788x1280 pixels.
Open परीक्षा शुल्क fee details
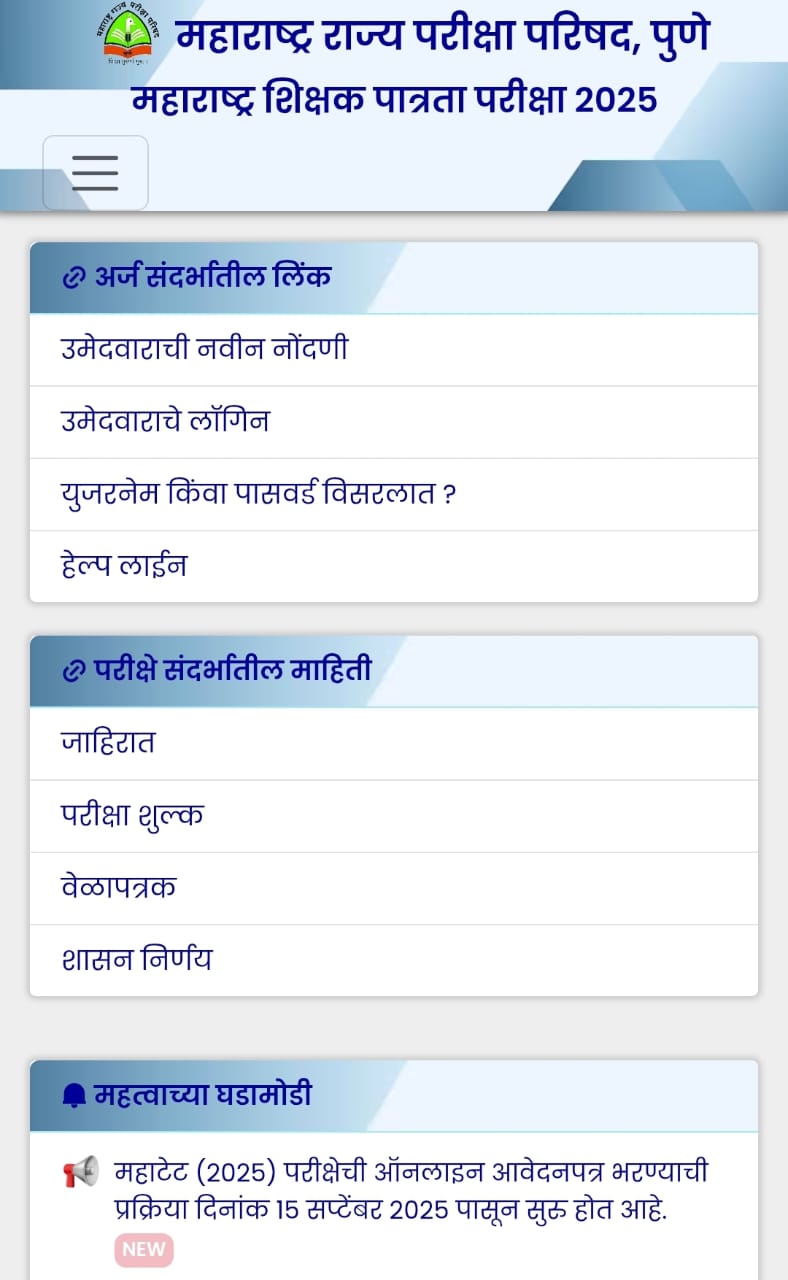pyautogui.click(x=130, y=815)
